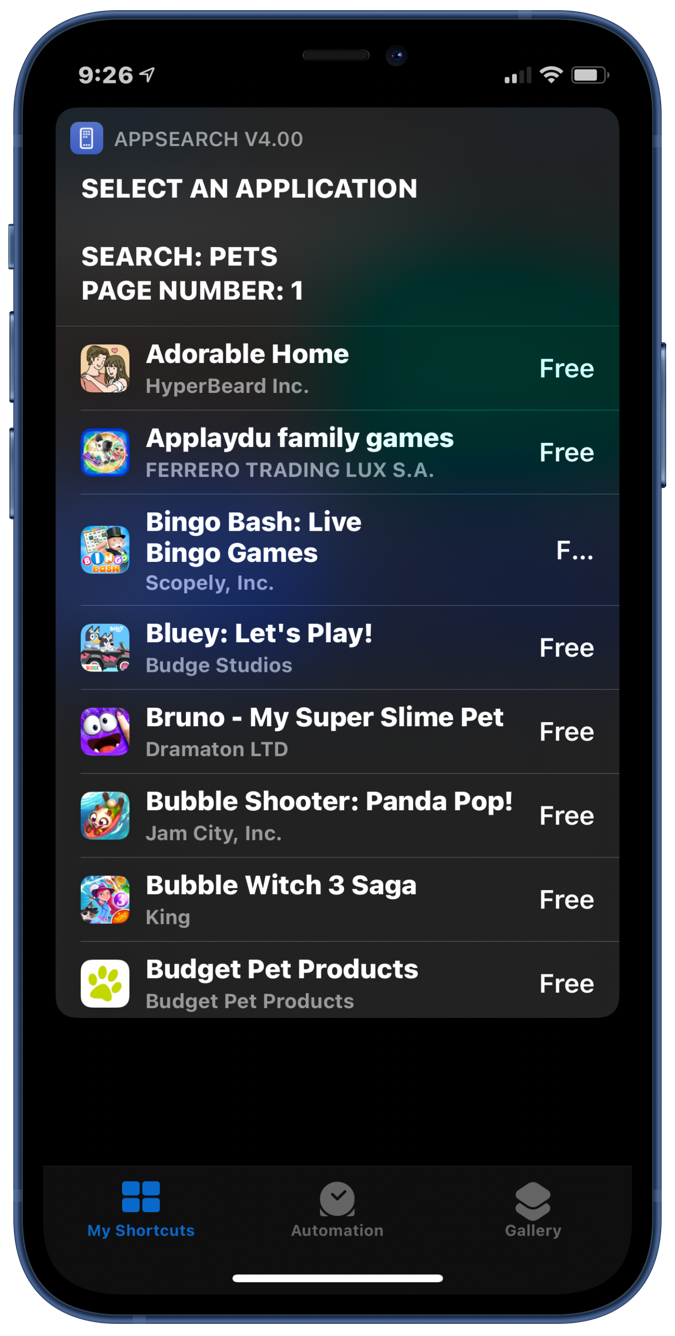The image size is (675, 1336).
Task: Select Budget Pet Products app
Action: 337,983
